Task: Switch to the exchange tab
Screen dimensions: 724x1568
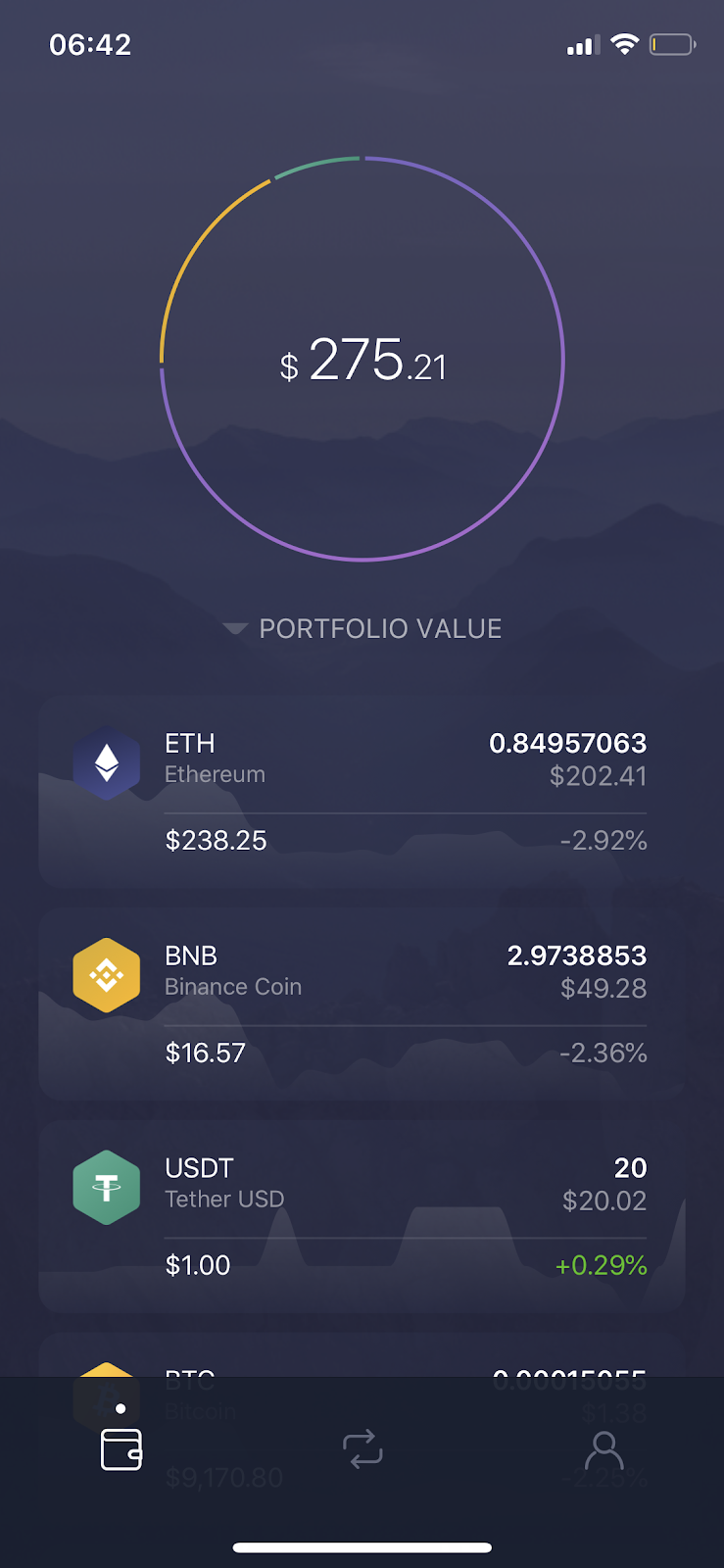Action: (x=362, y=1448)
